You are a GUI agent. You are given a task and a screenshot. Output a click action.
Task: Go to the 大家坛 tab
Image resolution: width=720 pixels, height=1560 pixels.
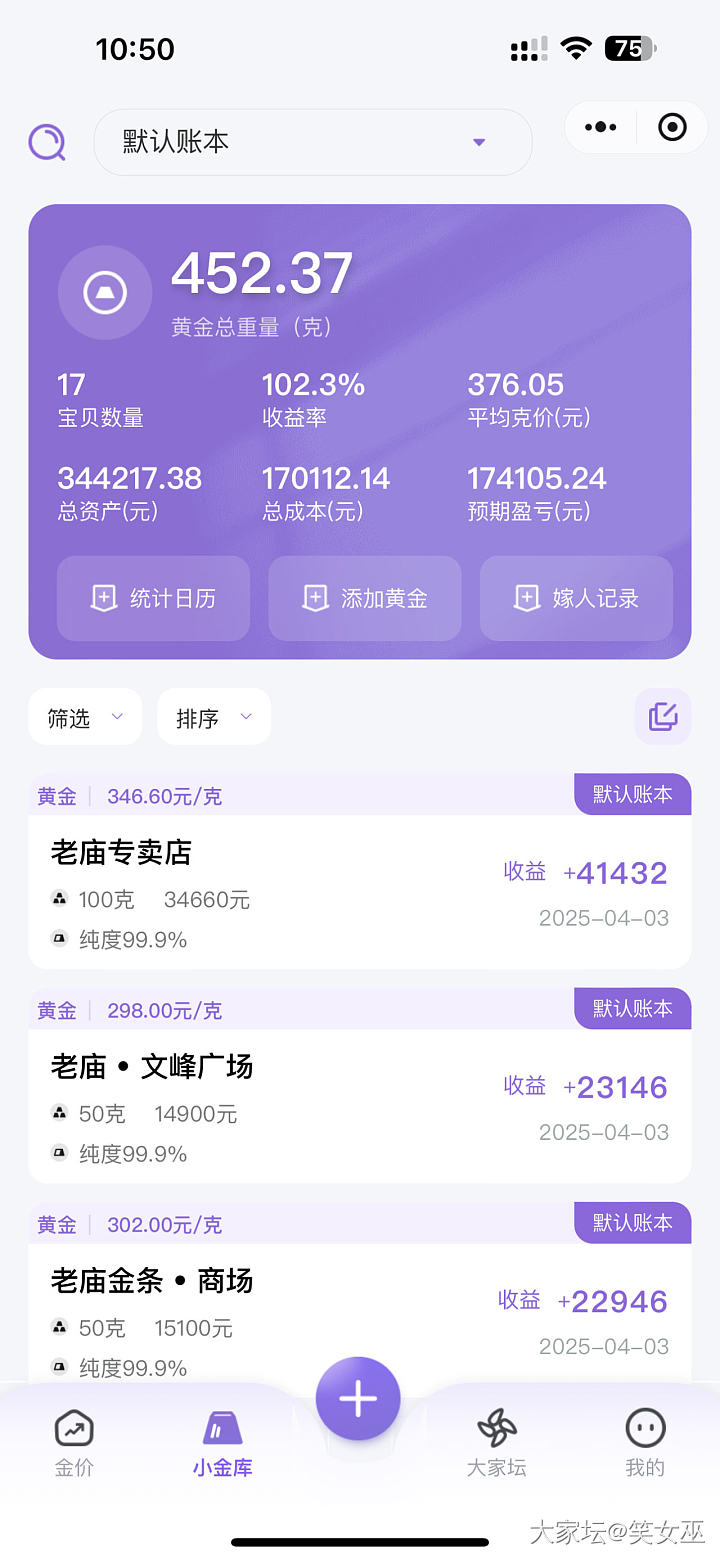(x=496, y=1442)
